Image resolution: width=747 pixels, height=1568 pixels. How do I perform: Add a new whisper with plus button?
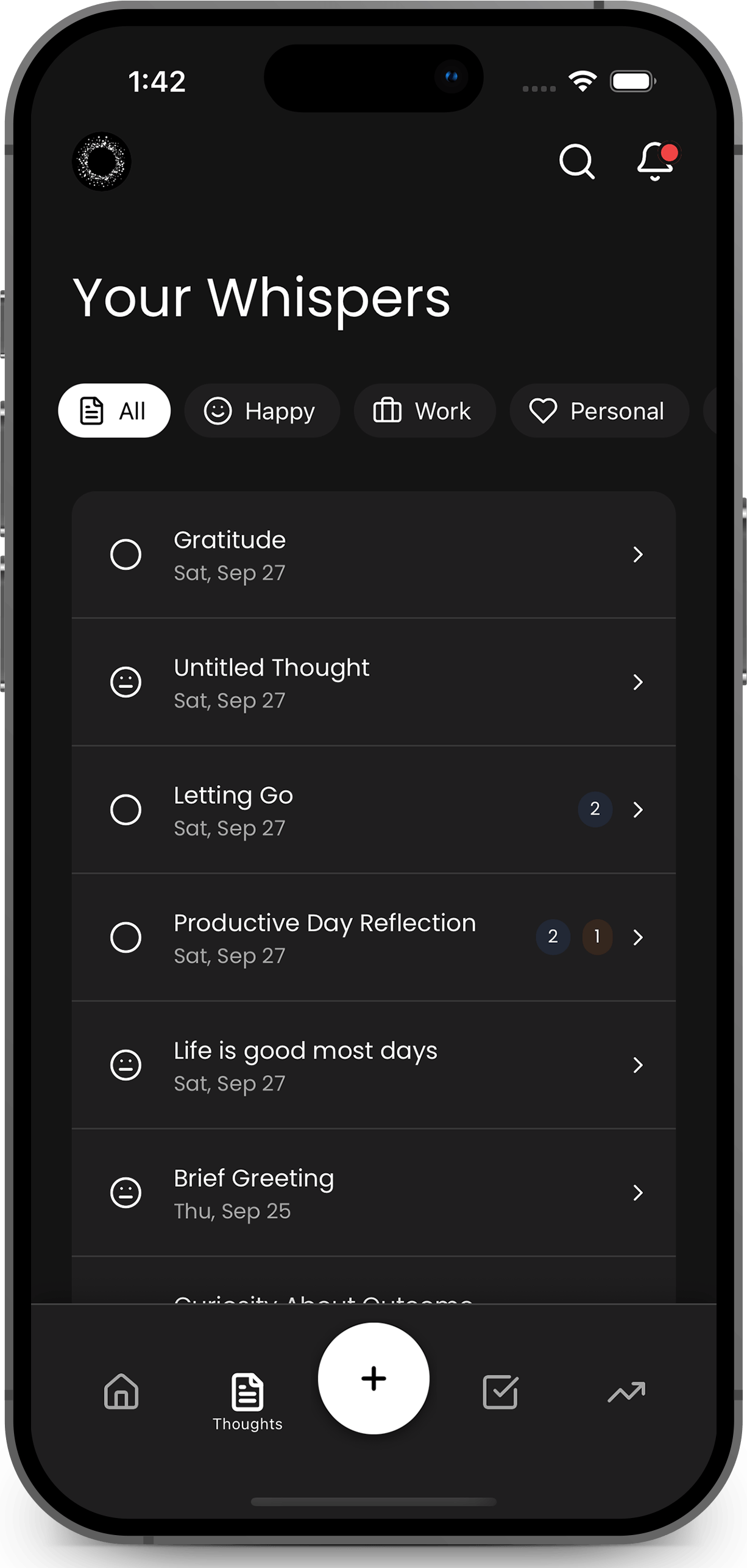point(373,1379)
